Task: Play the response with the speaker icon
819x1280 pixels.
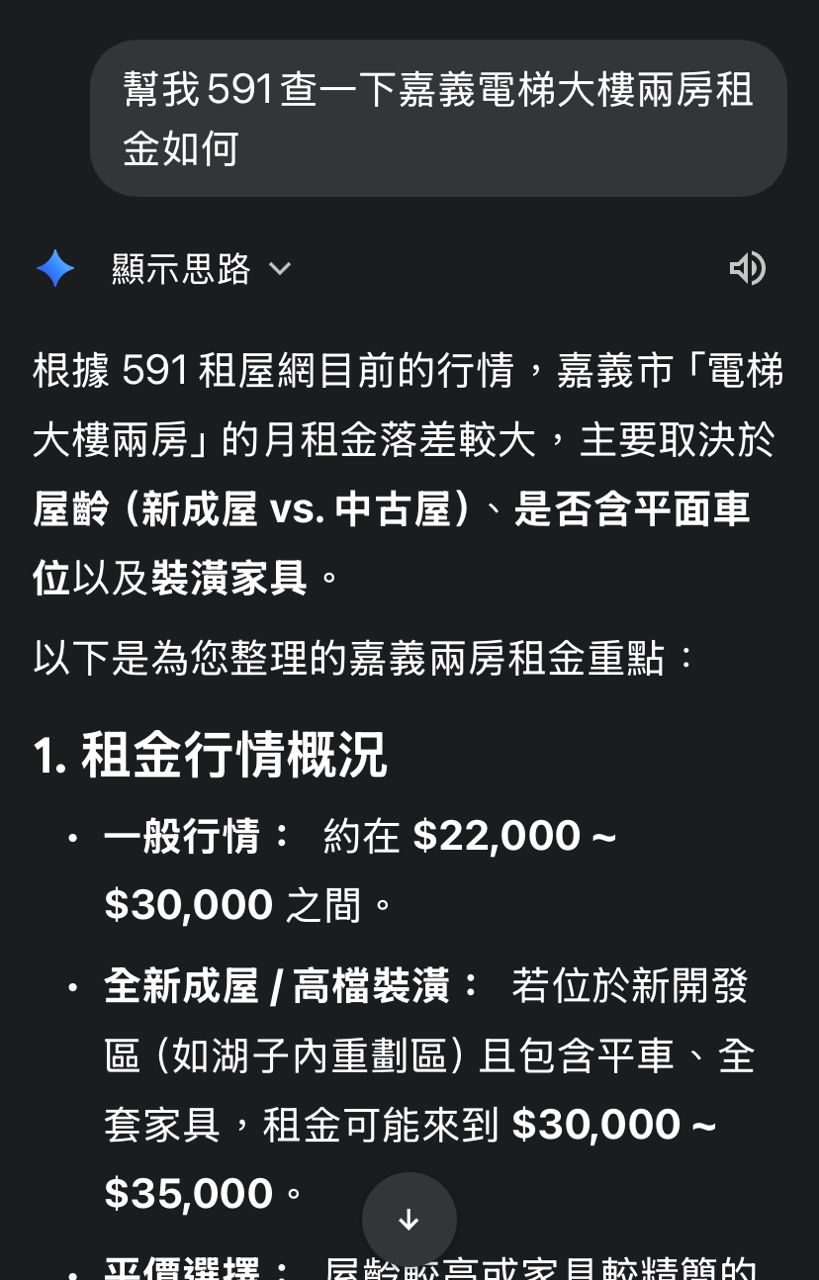Action: pyautogui.click(x=747, y=269)
